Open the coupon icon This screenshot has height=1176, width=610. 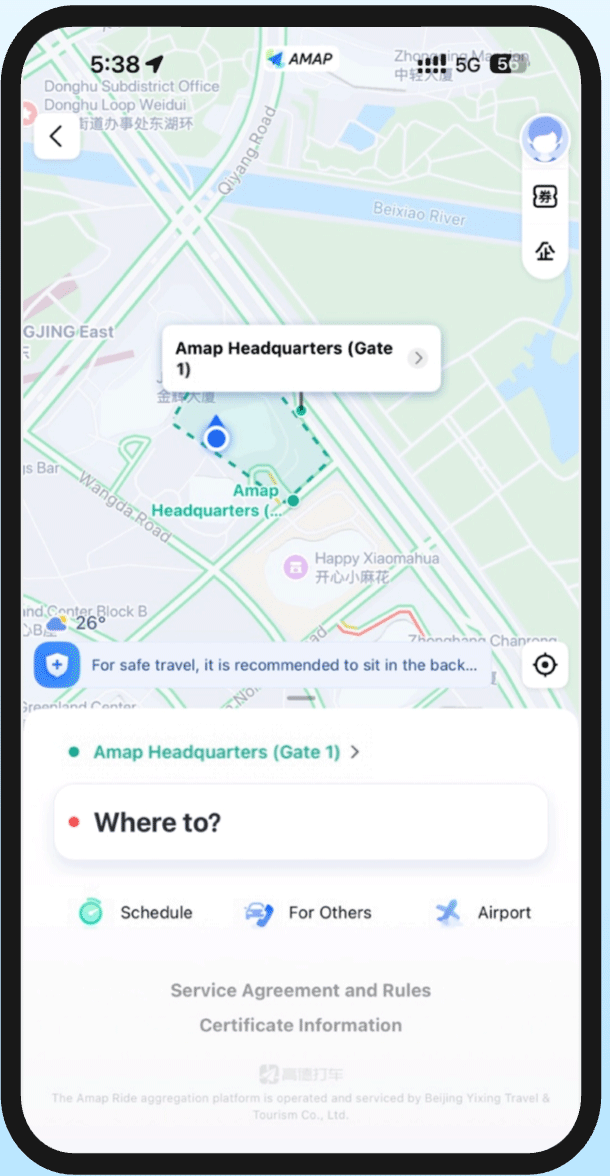coord(545,196)
